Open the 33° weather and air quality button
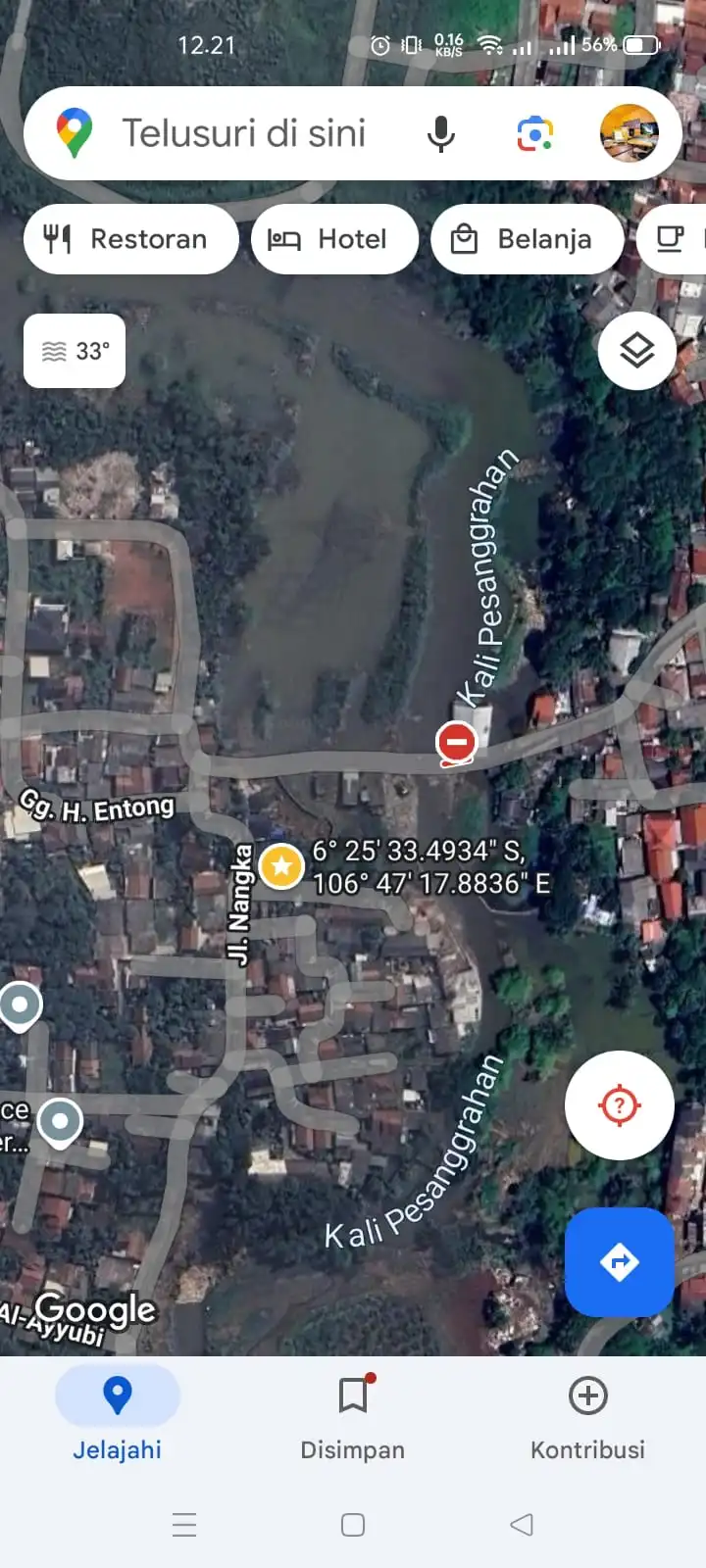 tap(75, 351)
